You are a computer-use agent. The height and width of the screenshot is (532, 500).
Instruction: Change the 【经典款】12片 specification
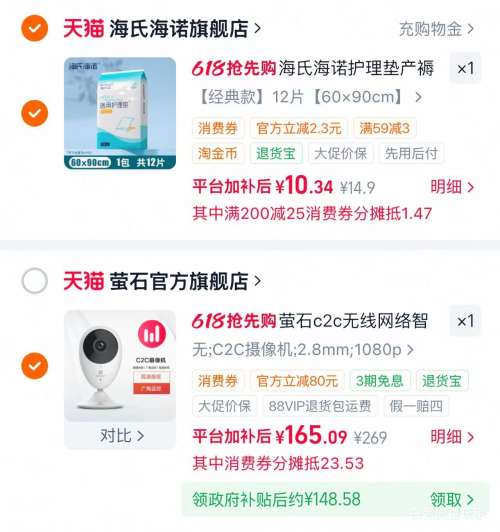308,97
